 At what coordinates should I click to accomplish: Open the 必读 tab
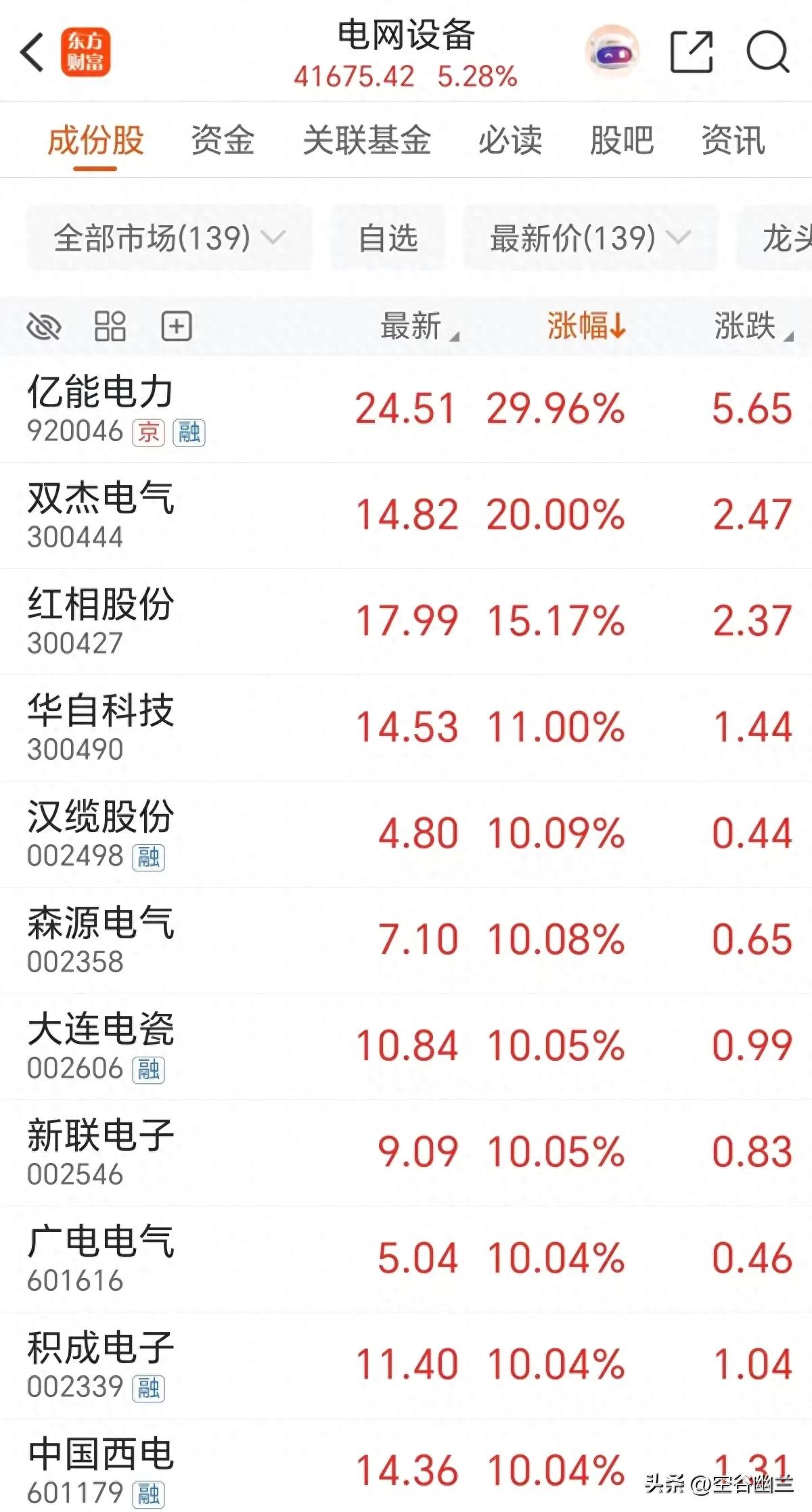510,141
